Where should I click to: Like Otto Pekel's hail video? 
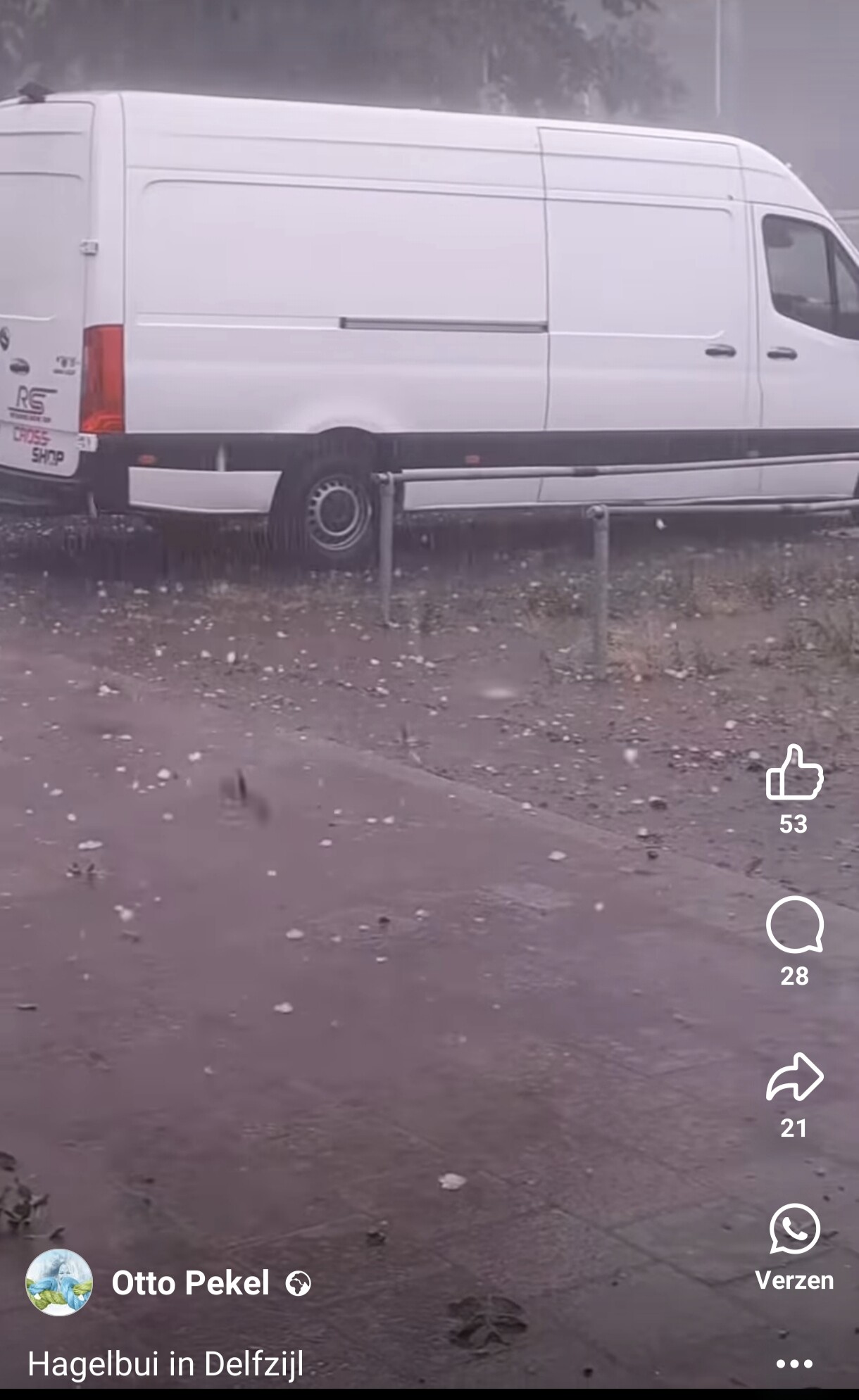coord(794,773)
